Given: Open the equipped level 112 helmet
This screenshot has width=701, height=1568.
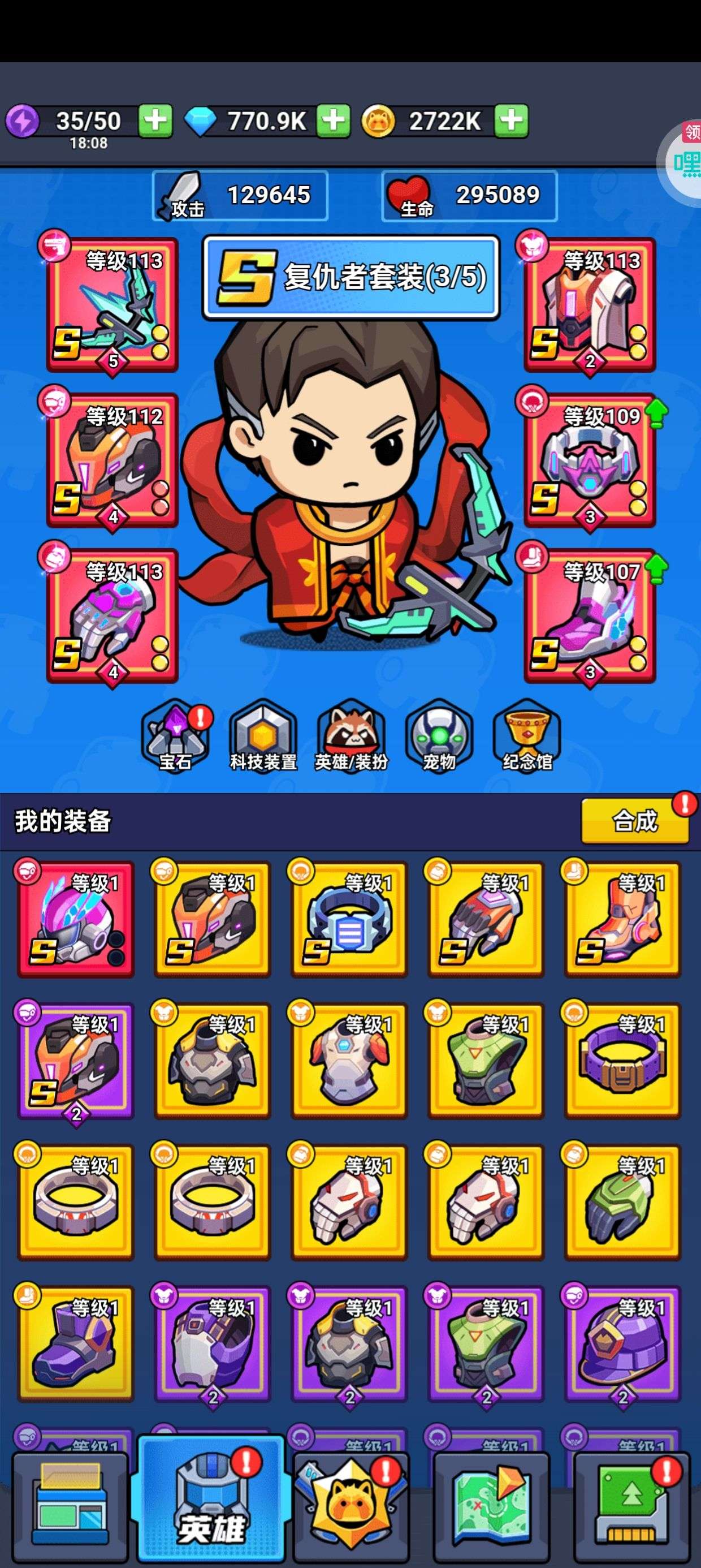Looking at the screenshot, I should pos(112,460).
